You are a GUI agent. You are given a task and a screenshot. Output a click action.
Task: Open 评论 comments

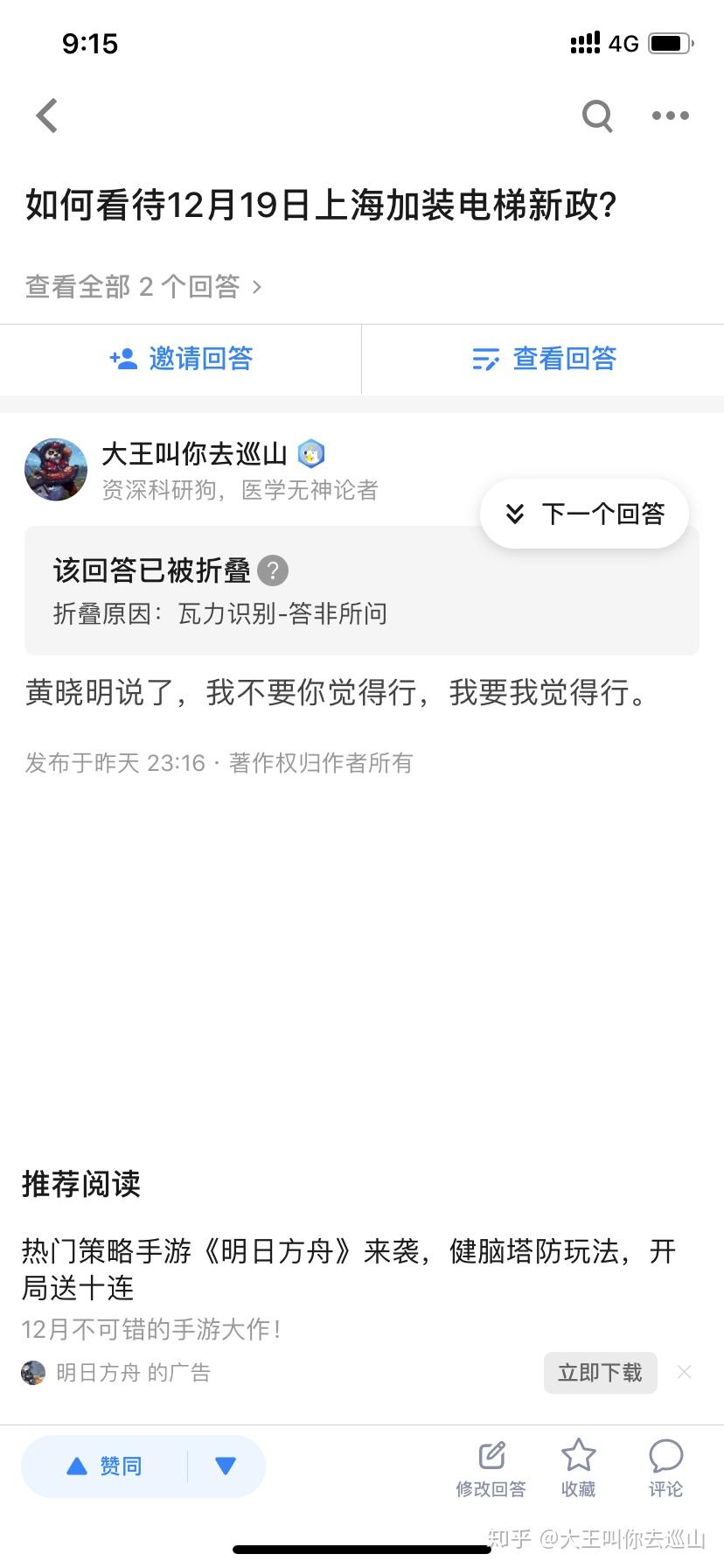coord(665,1468)
